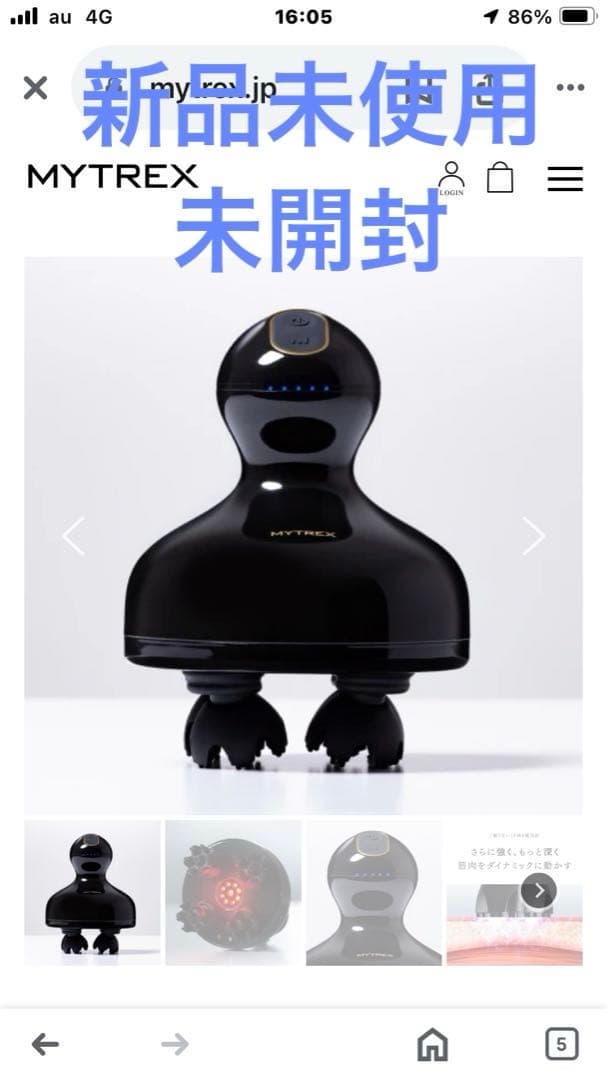The width and height of the screenshot is (608, 1080).
Task: Open the LOGIN account icon
Action: point(451,177)
